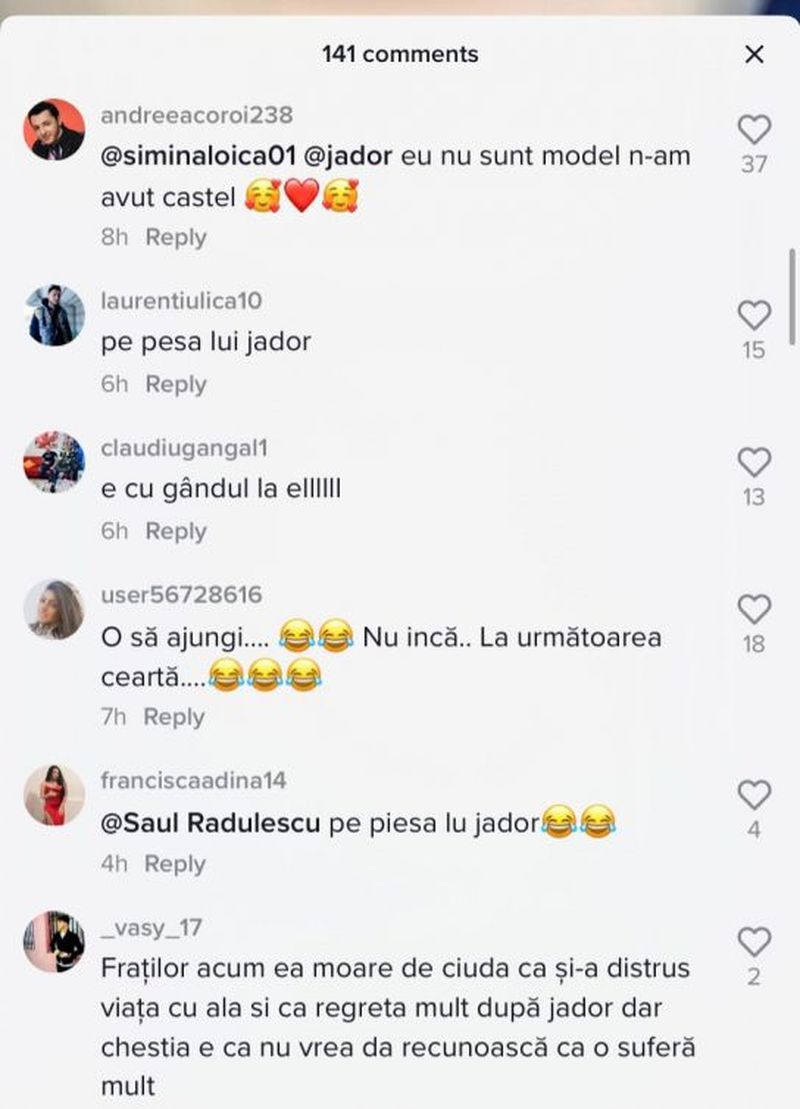800x1109 pixels.
Task: Like user56728616's comment
Action: click(x=754, y=609)
